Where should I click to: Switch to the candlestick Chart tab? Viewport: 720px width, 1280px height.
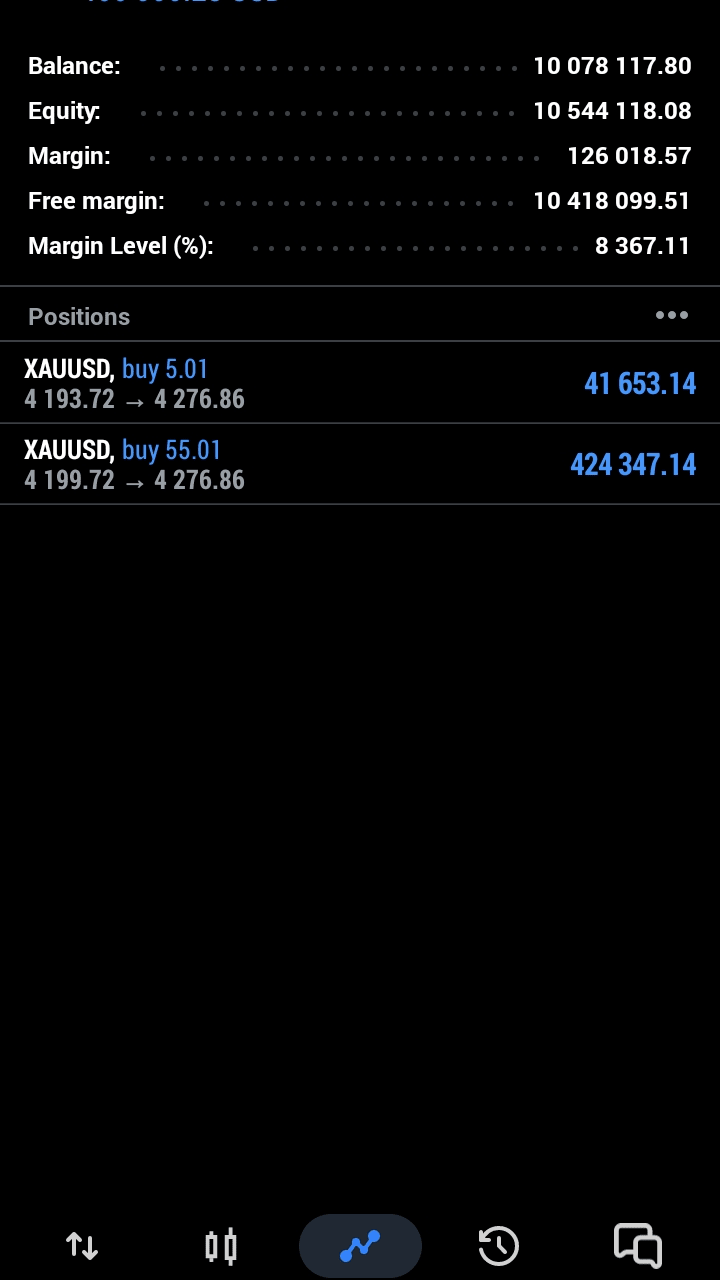(x=221, y=1246)
